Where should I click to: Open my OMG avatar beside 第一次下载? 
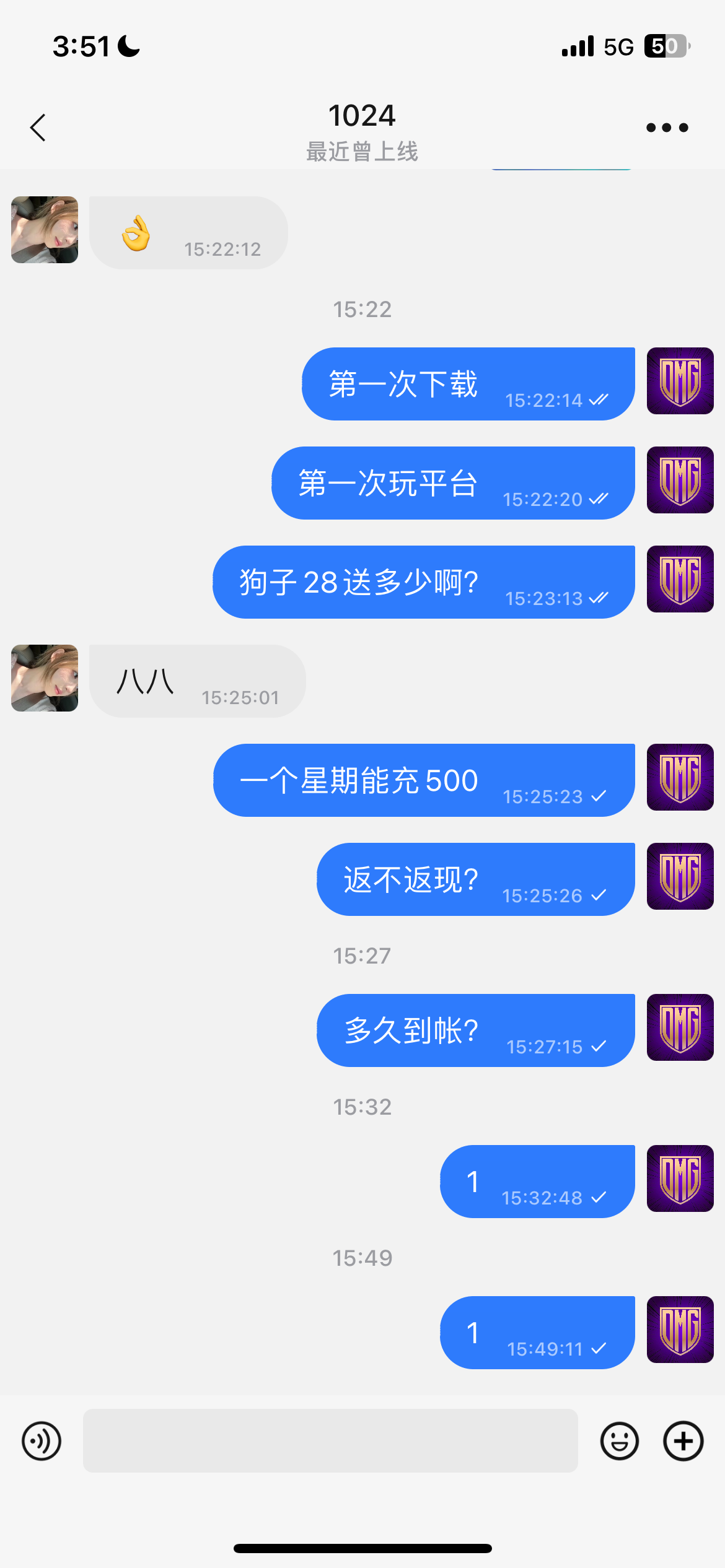coord(680,381)
